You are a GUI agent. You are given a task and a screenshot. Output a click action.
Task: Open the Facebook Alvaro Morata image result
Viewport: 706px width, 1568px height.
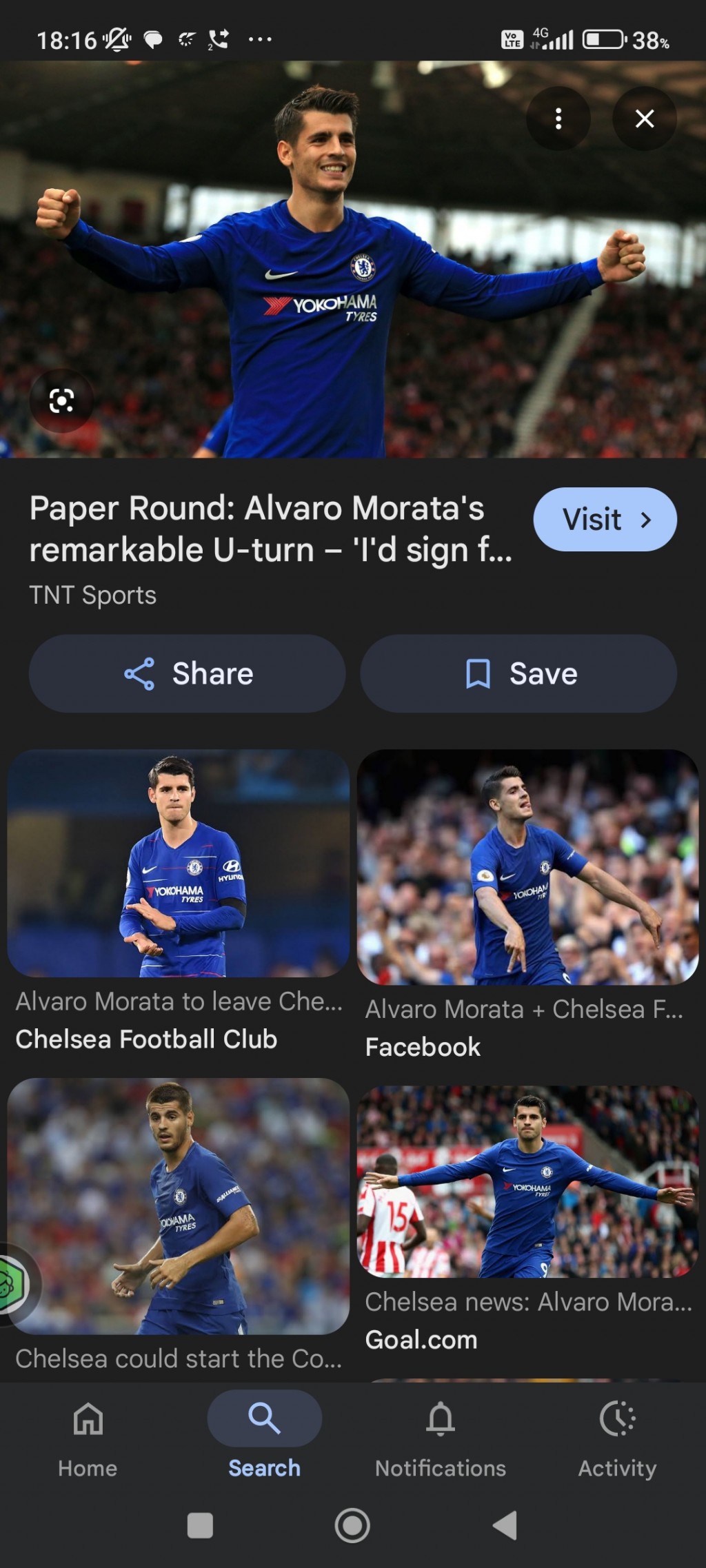coord(527,868)
